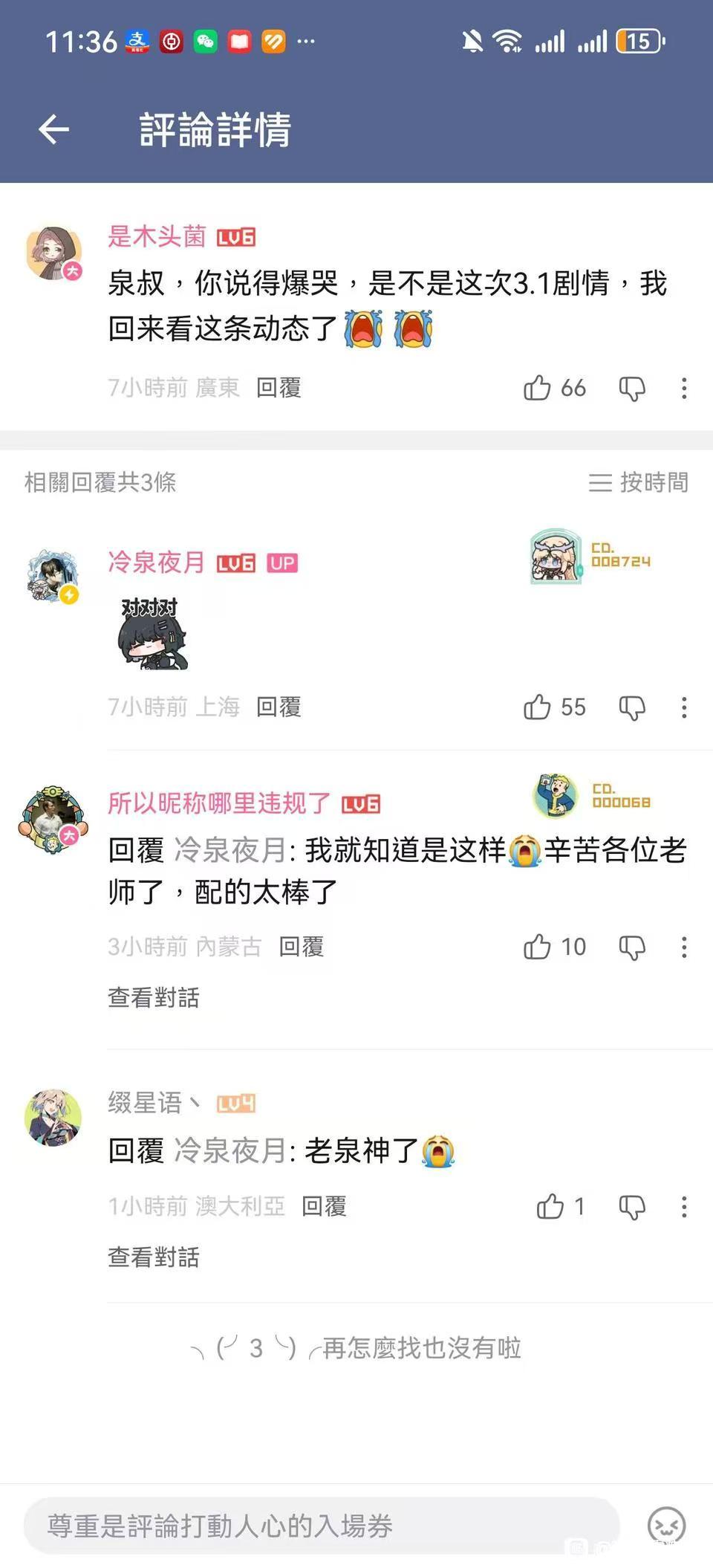Reply to 缀星语's comment

[324, 1206]
